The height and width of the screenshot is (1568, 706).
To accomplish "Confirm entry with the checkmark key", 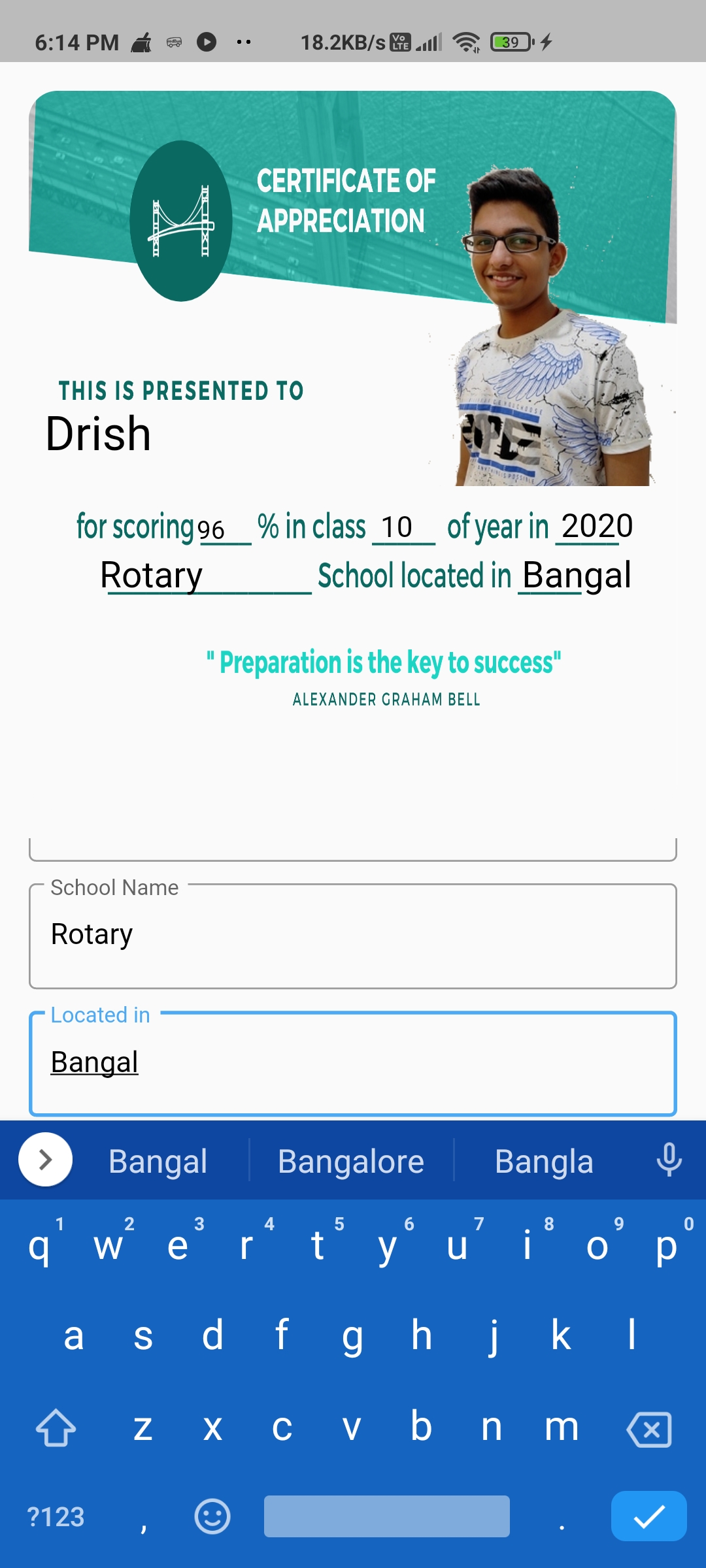I will pyautogui.click(x=648, y=1516).
